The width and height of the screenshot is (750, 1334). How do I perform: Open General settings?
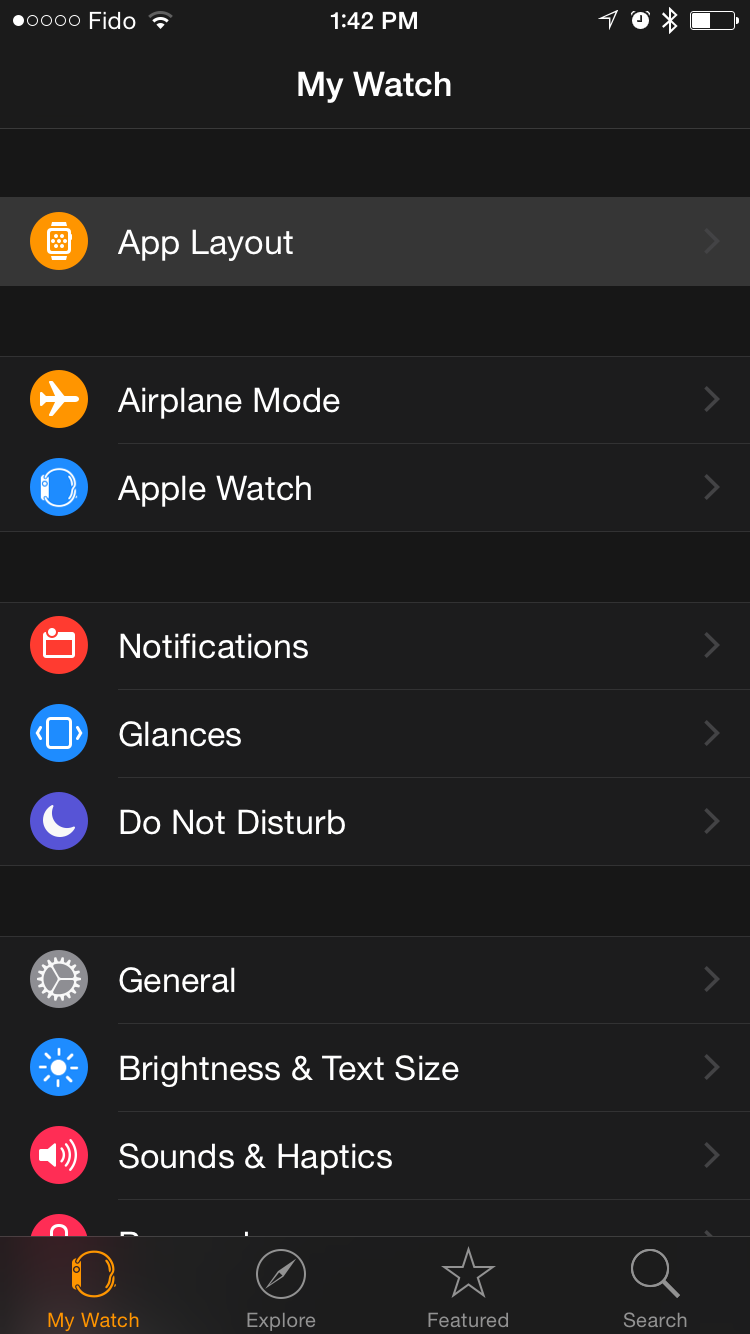click(374, 980)
